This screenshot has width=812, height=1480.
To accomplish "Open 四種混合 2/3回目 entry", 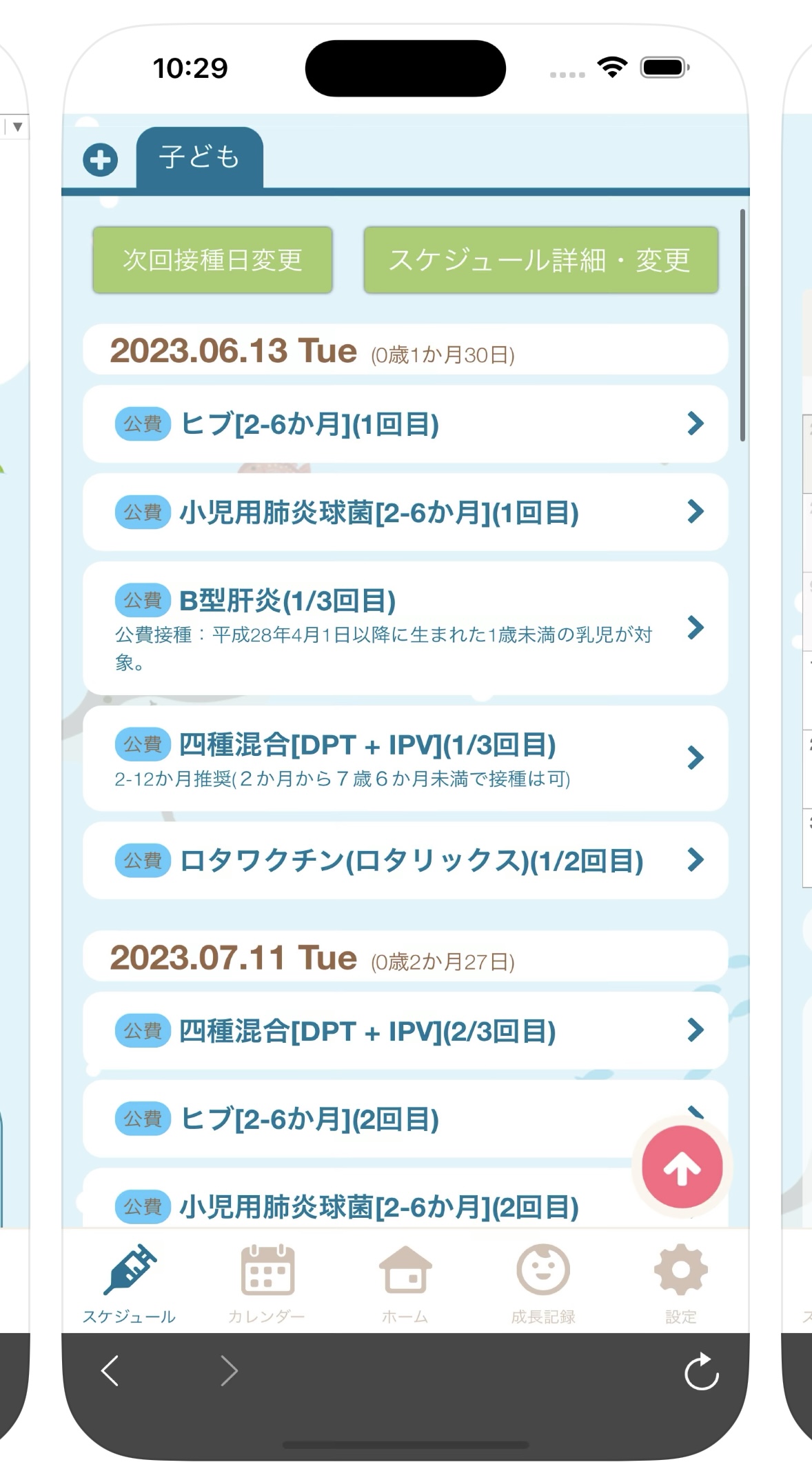I will tap(405, 1030).
